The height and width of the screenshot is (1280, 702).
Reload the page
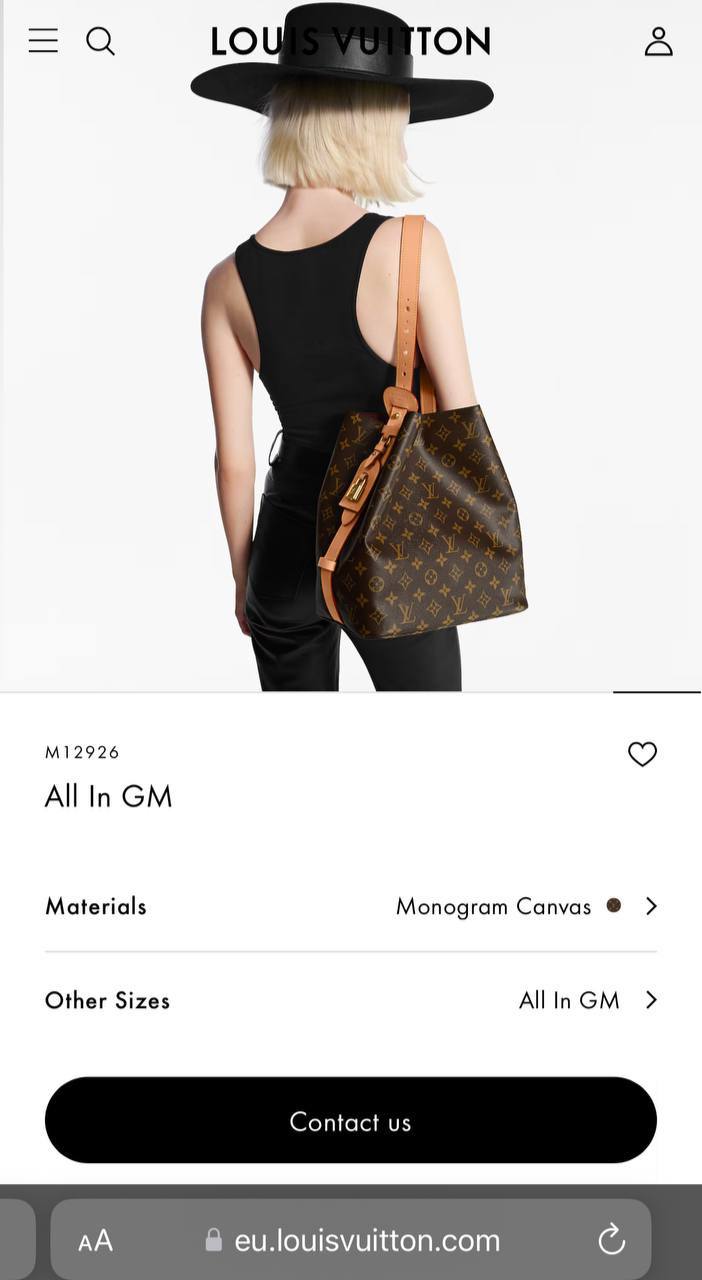coord(611,1241)
